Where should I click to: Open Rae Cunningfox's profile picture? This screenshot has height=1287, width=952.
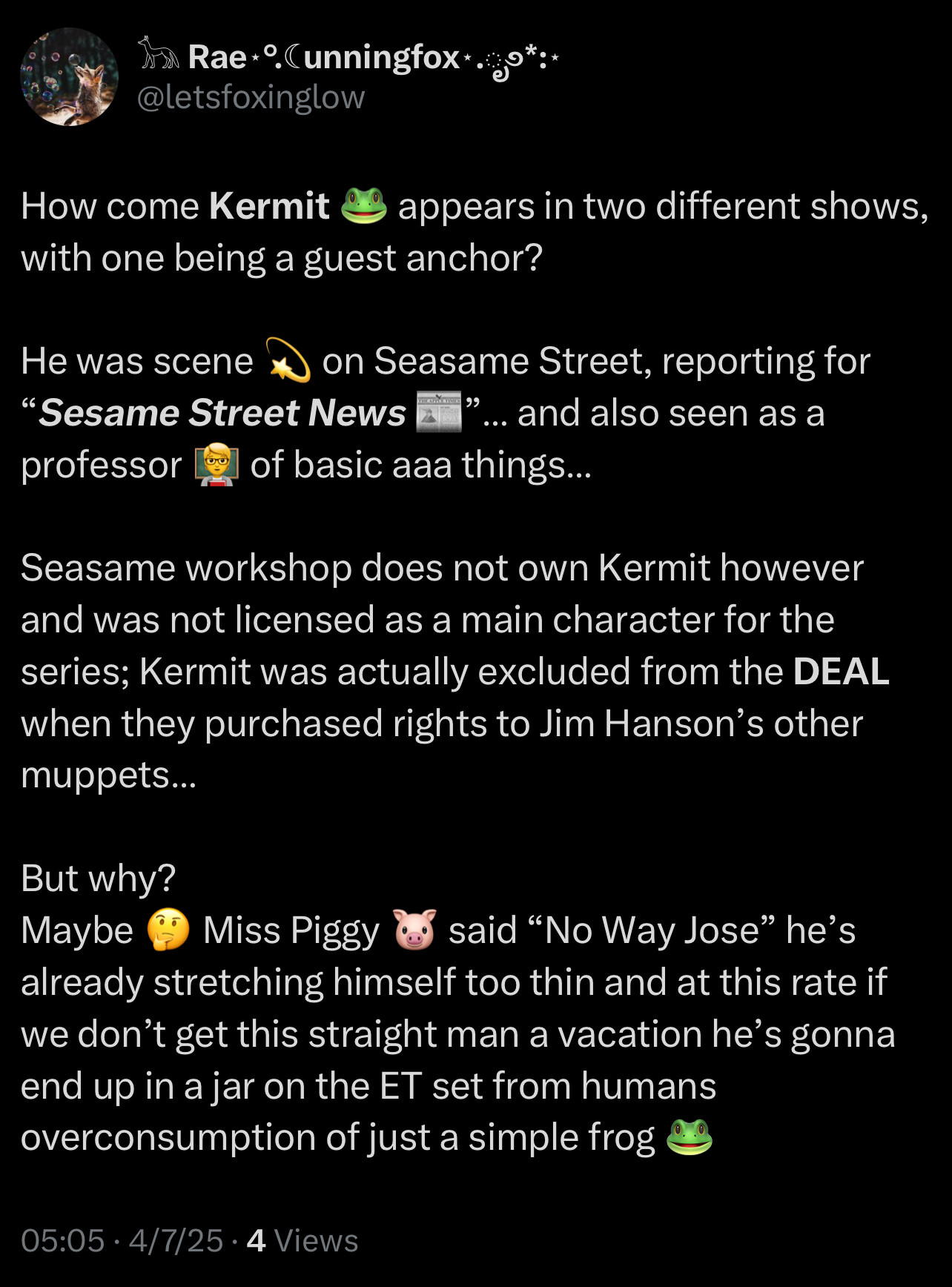(69, 77)
